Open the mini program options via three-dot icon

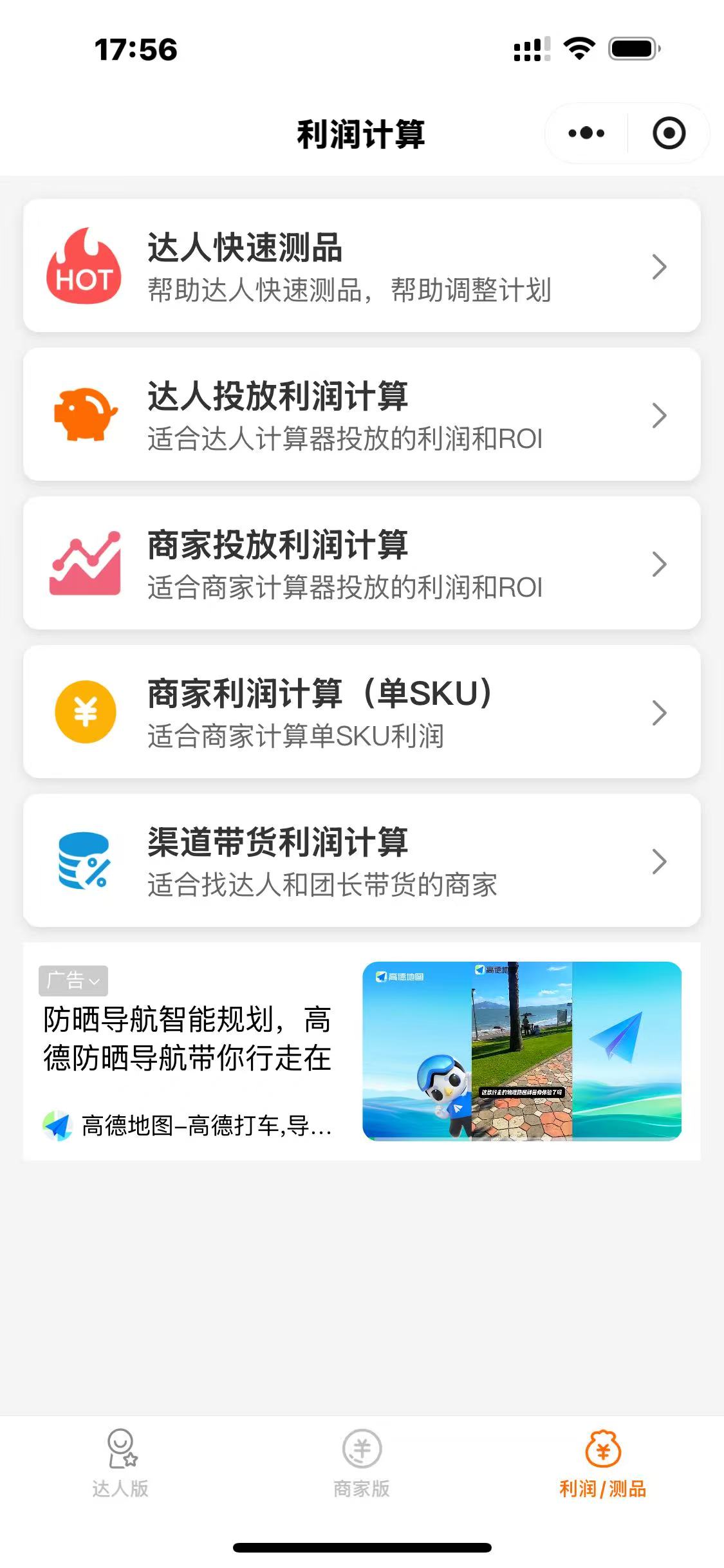tap(584, 133)
